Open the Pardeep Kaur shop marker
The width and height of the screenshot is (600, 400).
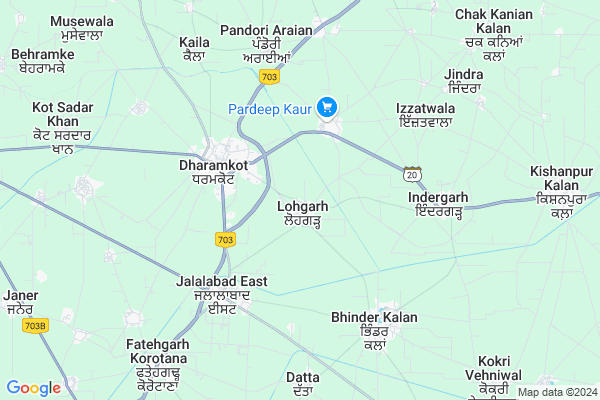(326, 106)
